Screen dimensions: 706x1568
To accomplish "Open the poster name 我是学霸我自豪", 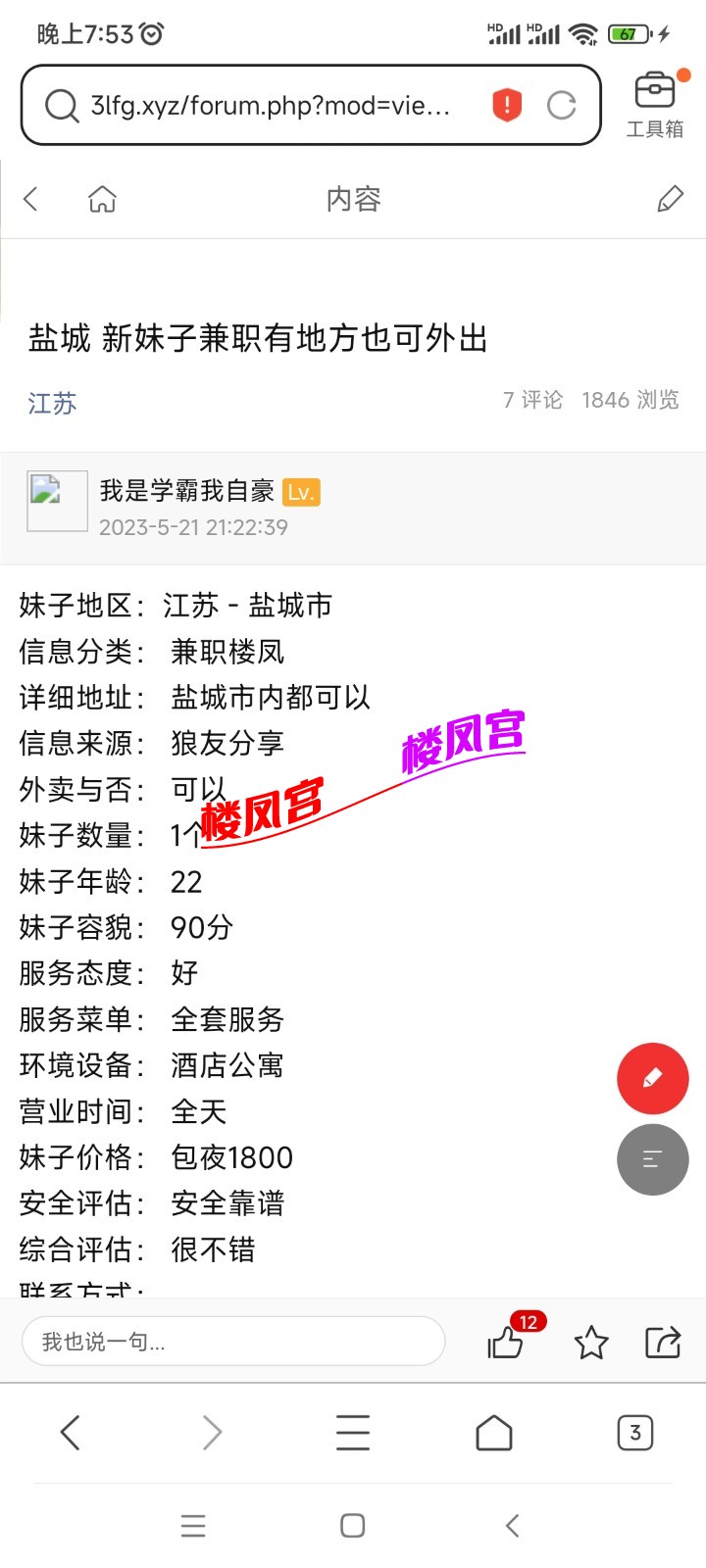I will 186,491.
